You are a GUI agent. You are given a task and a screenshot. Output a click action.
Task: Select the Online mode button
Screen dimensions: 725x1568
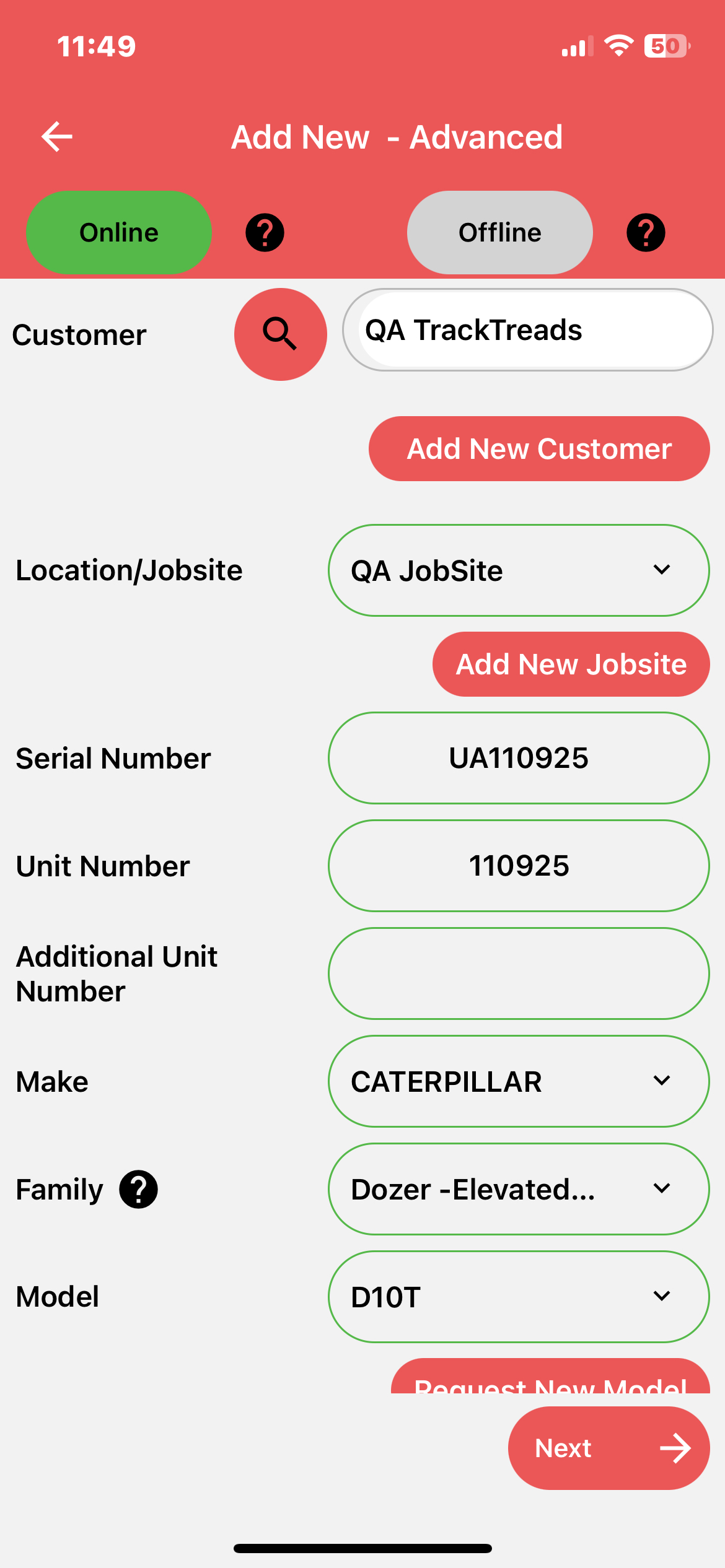(119, 232)
